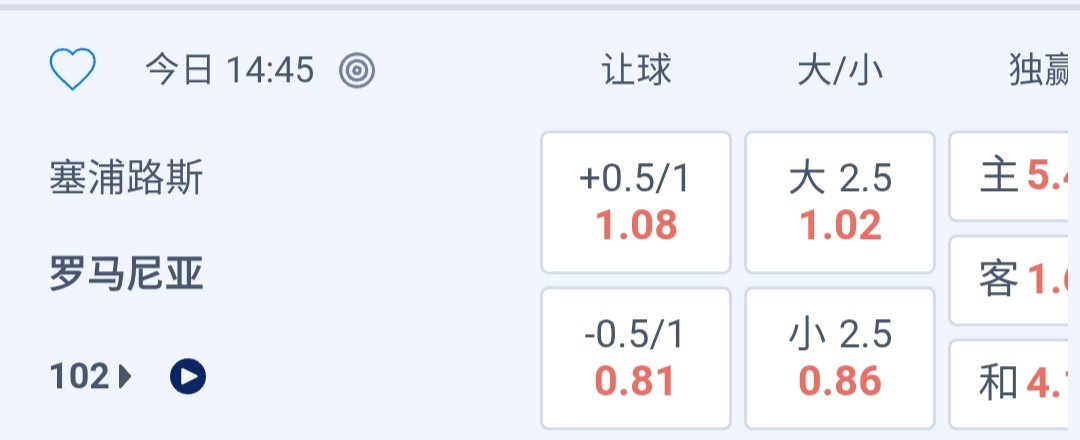
Task: Open the Cyprus vs Romania match details
Action: pos(127,225)
